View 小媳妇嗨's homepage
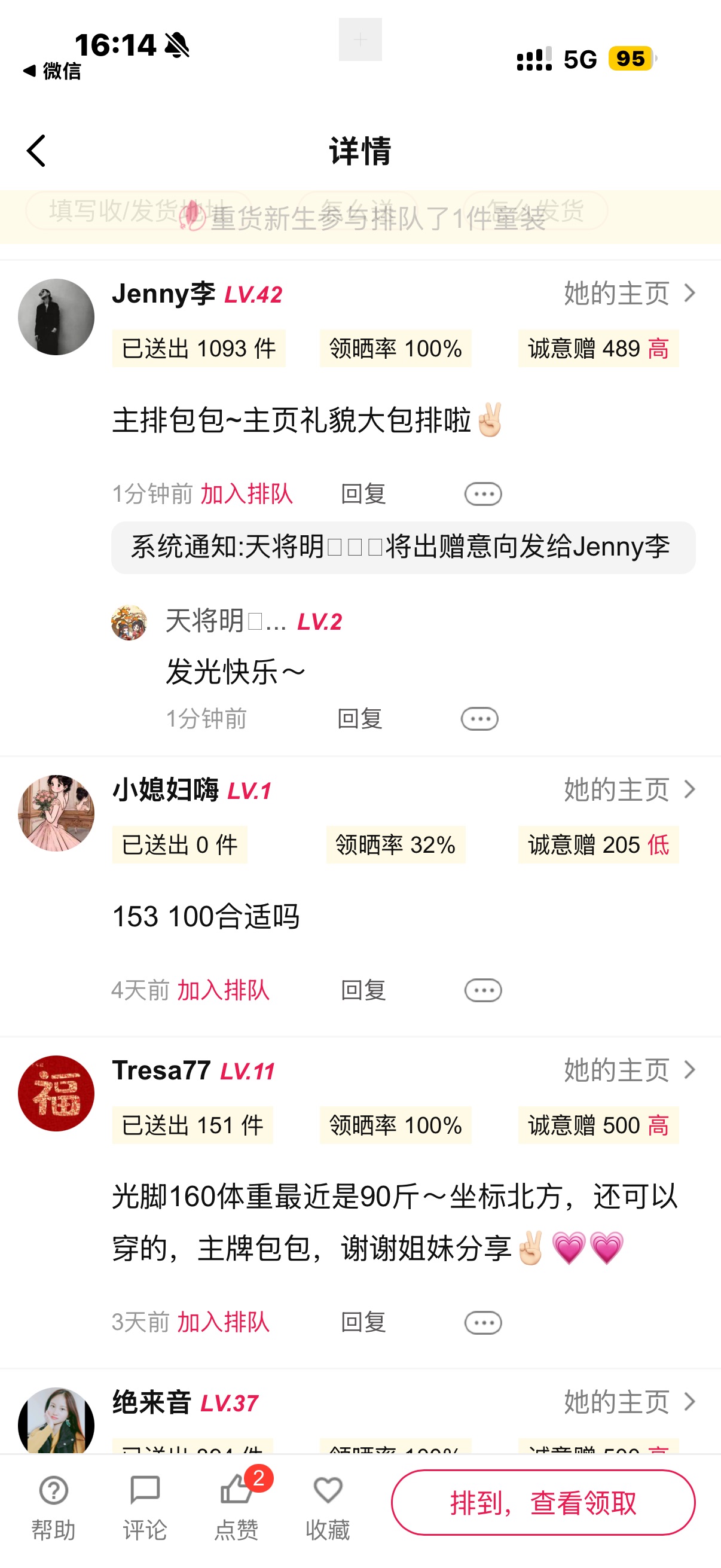 (x=628, y=789)
